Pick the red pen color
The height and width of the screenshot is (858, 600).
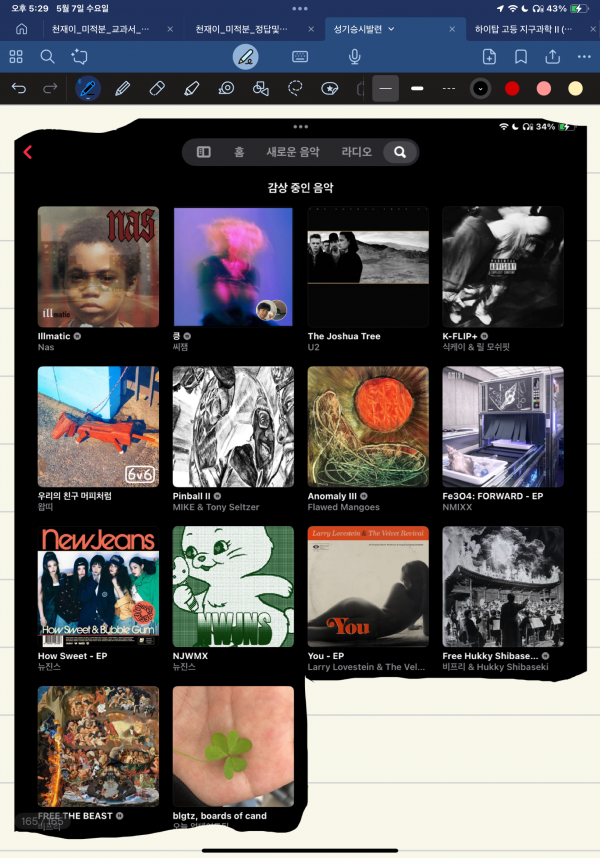512,89
